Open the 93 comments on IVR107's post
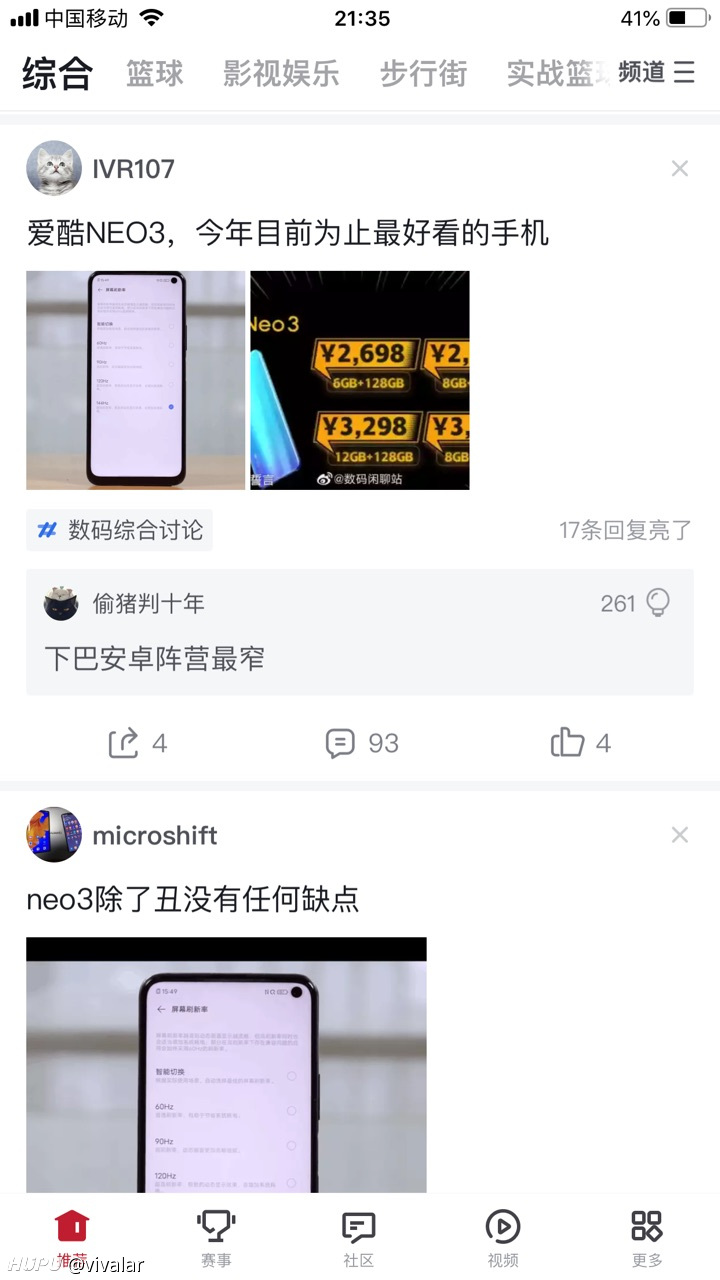 pos(362,743)
